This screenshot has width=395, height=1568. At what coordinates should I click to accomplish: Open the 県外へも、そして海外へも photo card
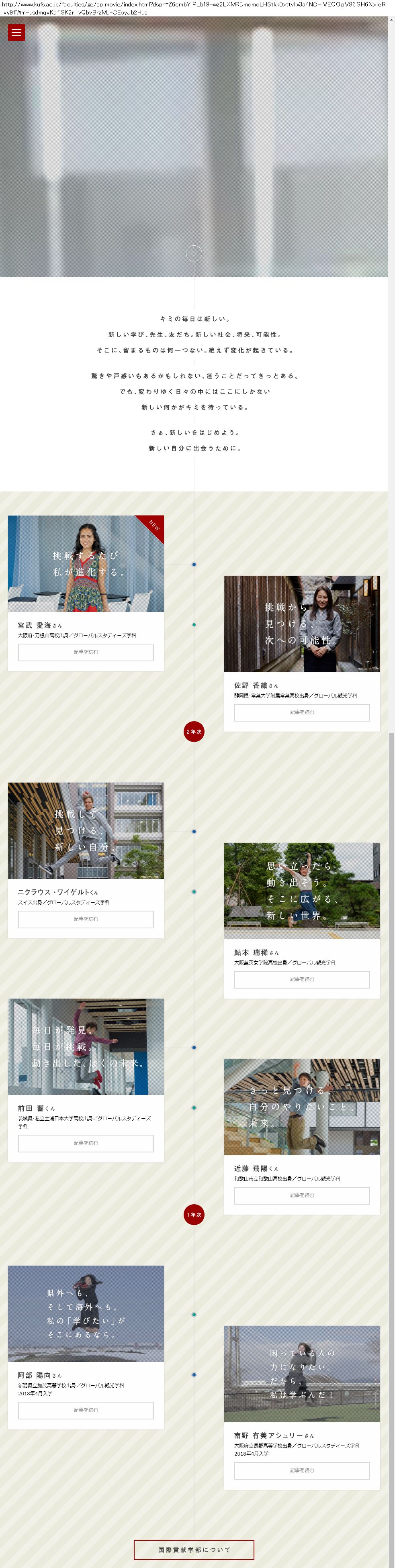click(86, 1313)
